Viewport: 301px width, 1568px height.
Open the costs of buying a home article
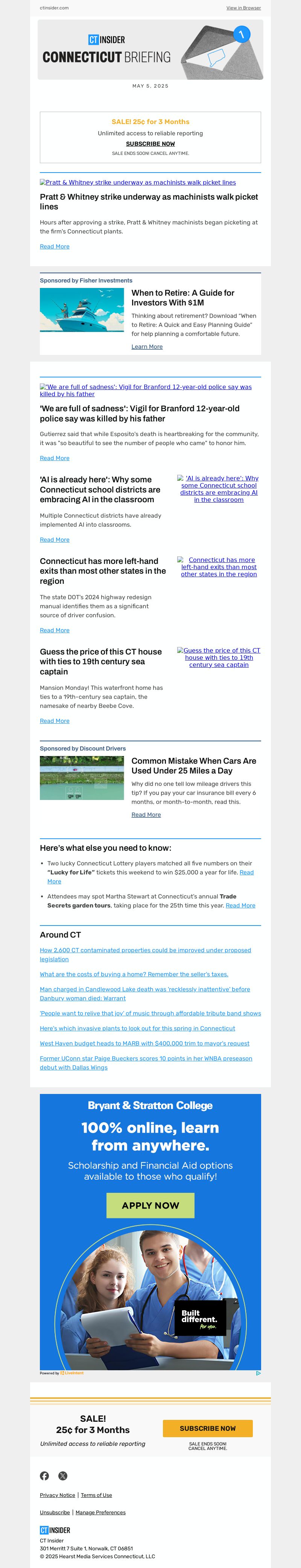[x=134, y=974]
